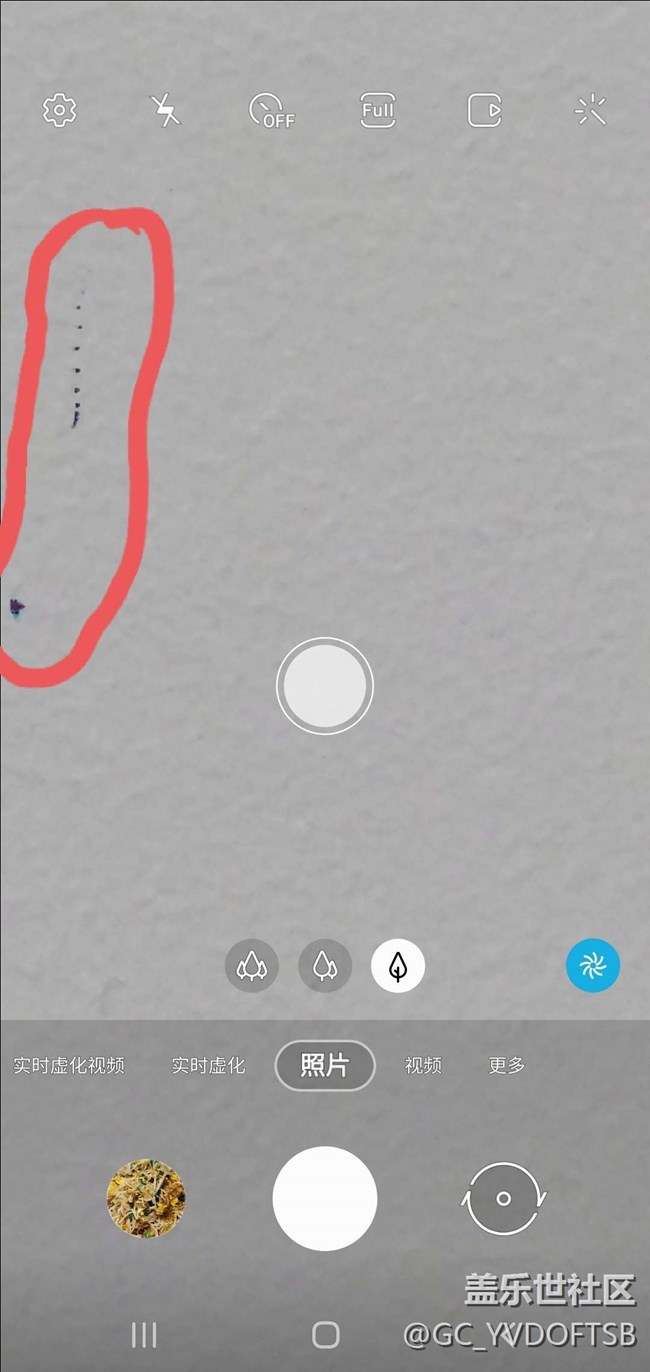Select the ultra-wide three-tree lens
The height and width of the screenshot is (1372, 650).
pyautogui.click(x=251, y=966)
